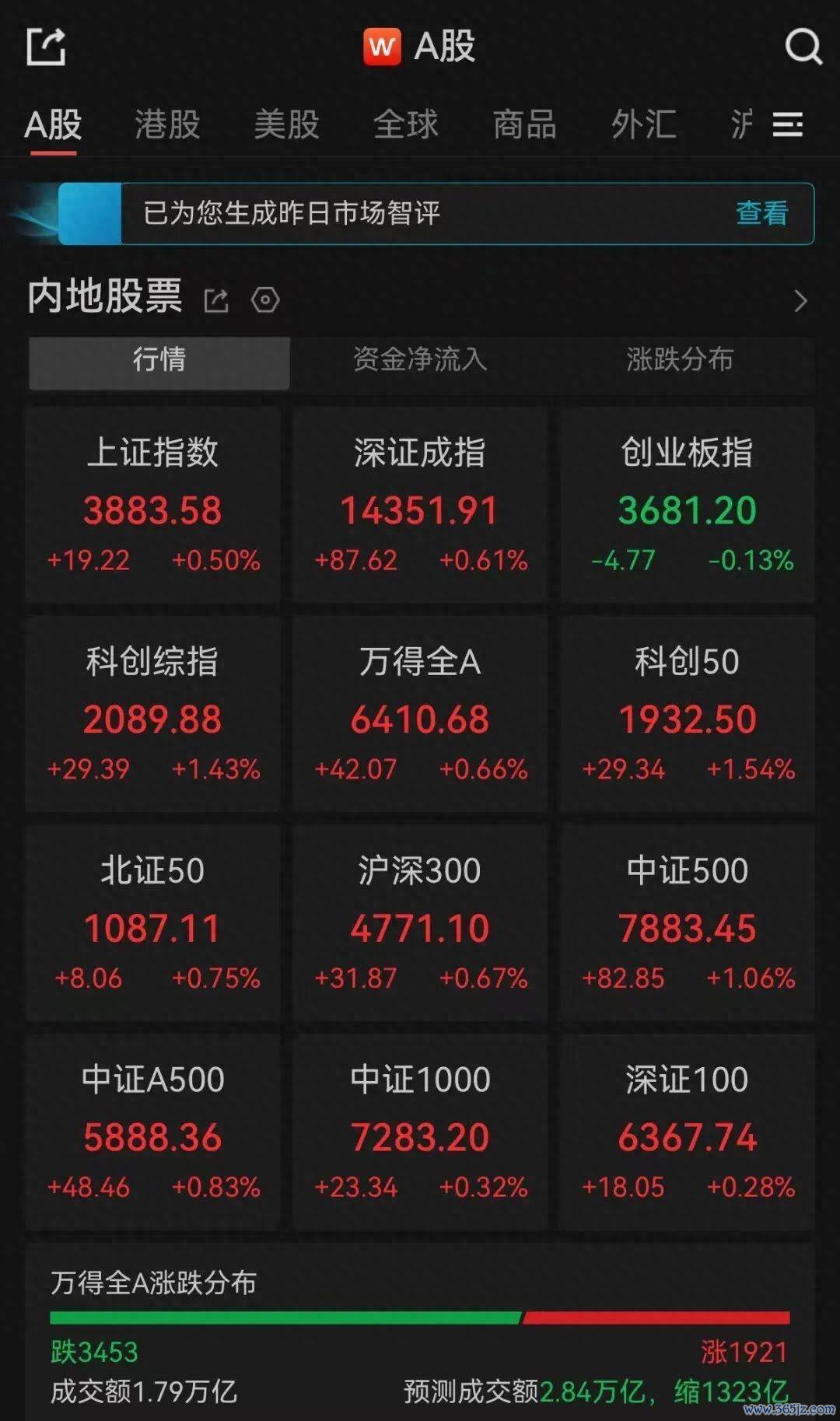Viewport: 840px width, 1421px height.
Task: Switch to the 港股 tab
Action: 167,124
